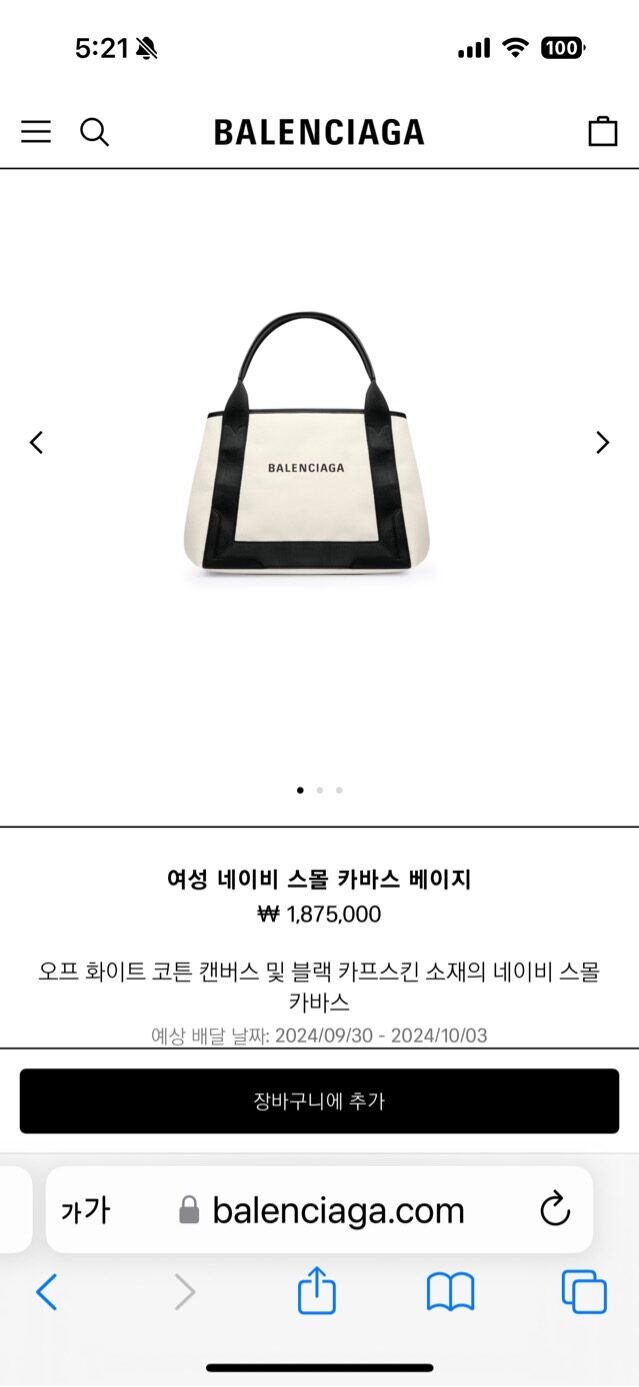Go back to the previous page
639x1387 pixels.
(x=47, y=1292)
